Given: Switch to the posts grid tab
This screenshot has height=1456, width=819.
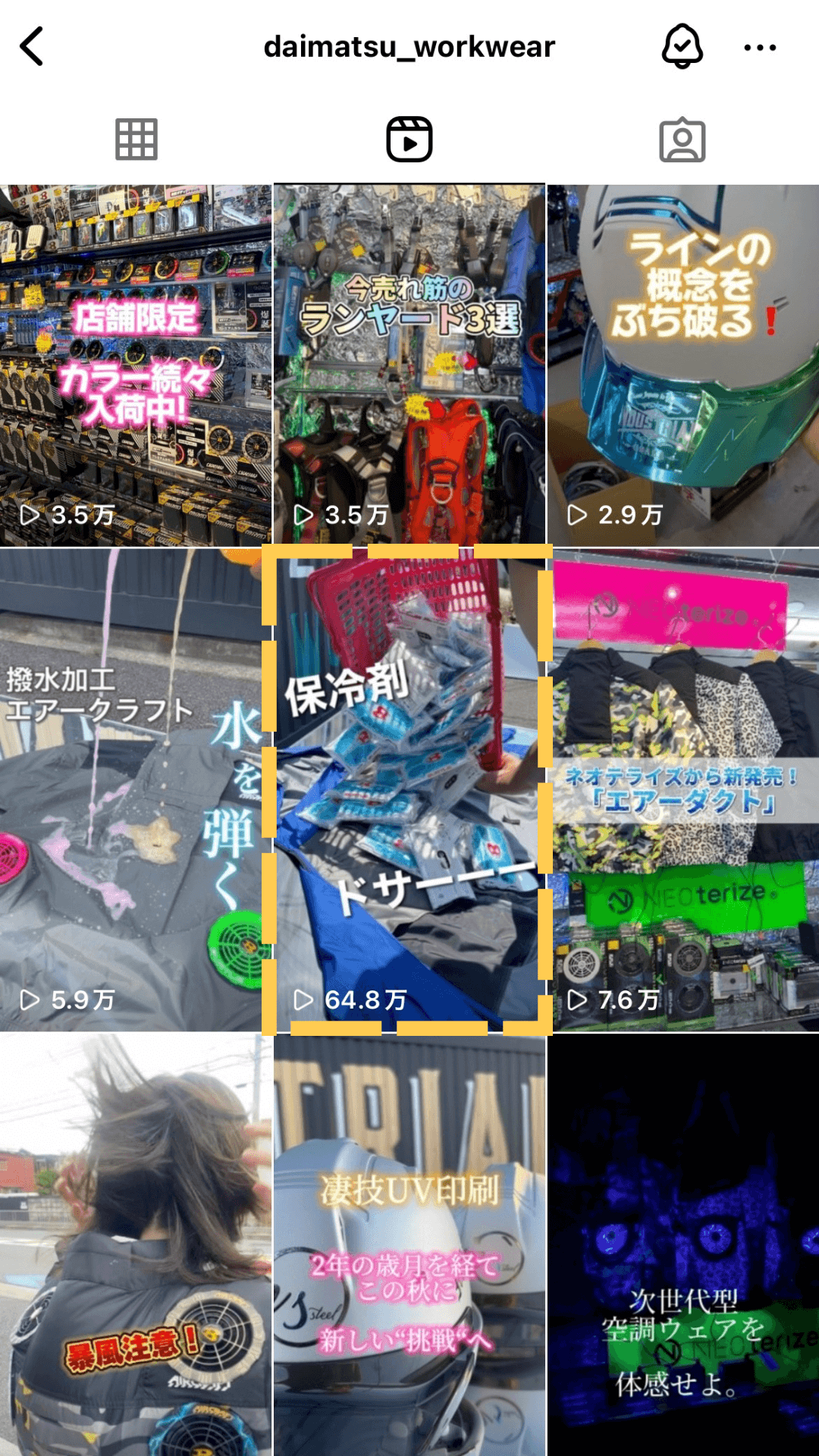Looking at the screenshot, I should click(x=136, y=140).
